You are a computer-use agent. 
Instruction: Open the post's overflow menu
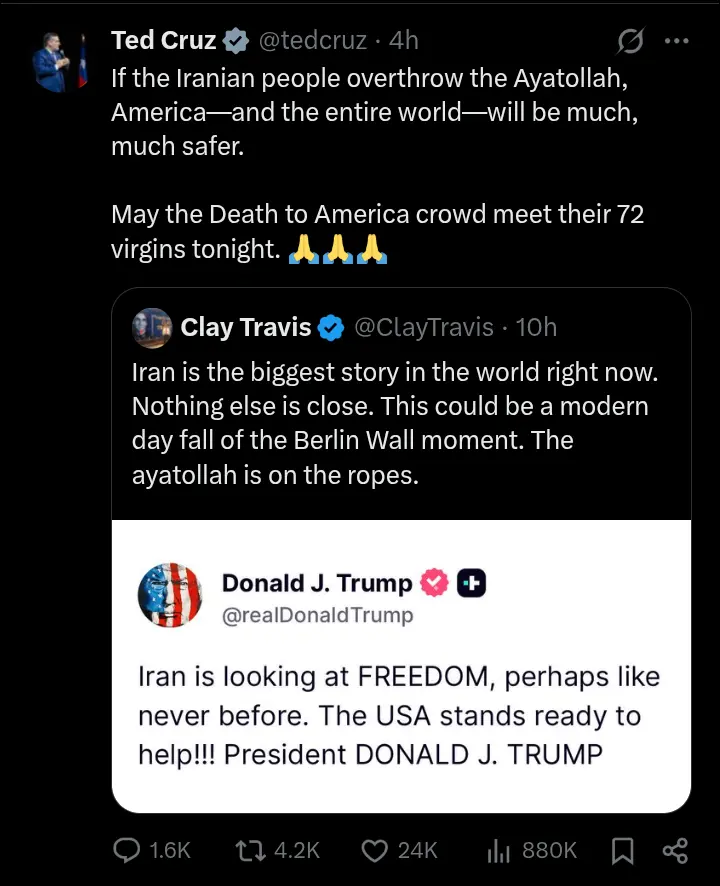[x=677, y=42]
